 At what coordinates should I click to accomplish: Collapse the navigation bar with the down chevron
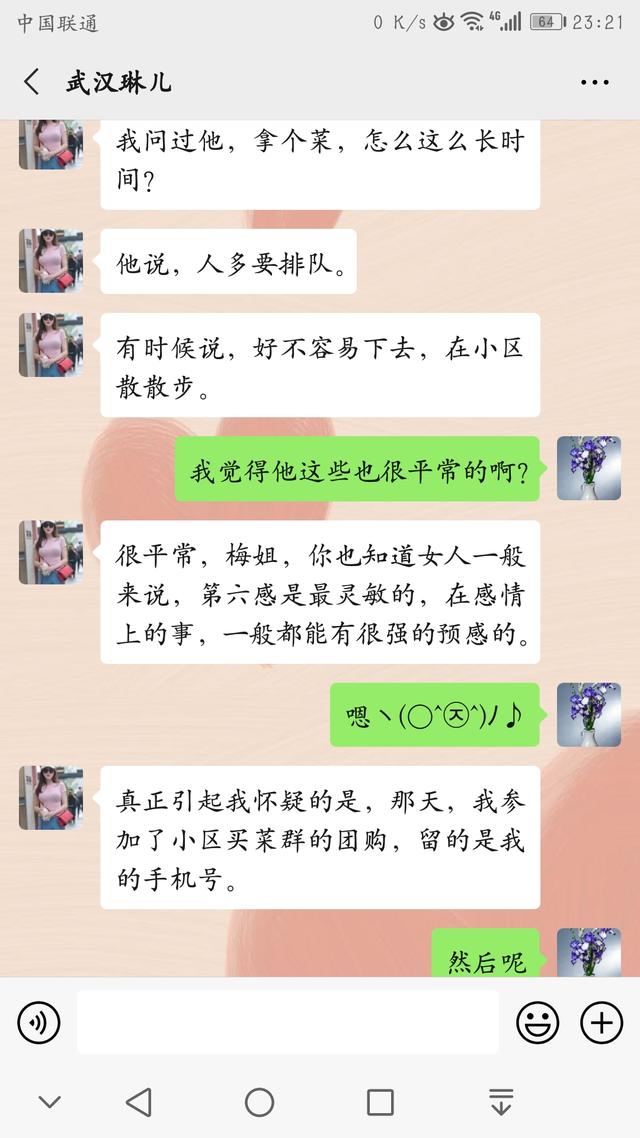pyautogui.click(x=50, y=1102)
